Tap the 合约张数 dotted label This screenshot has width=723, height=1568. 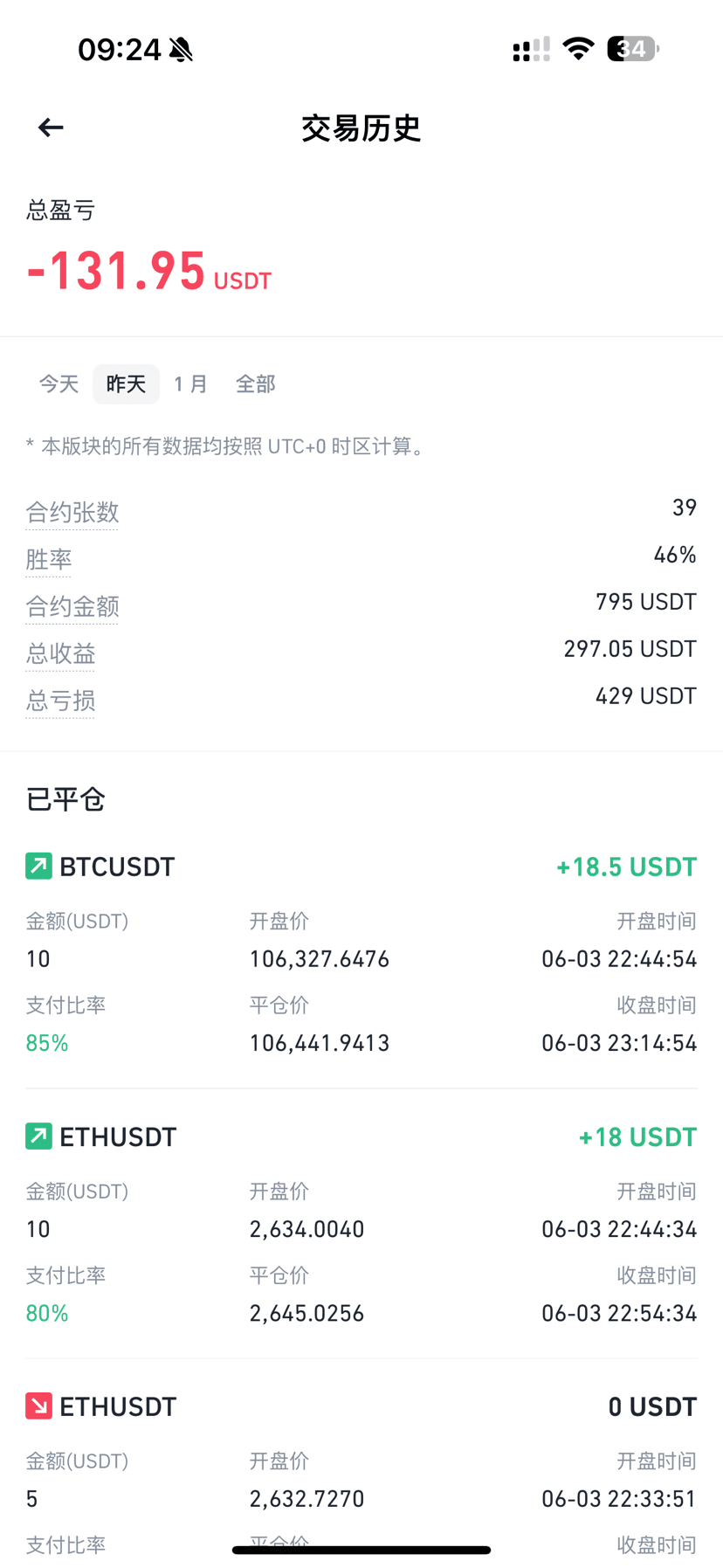coord(72,513)
